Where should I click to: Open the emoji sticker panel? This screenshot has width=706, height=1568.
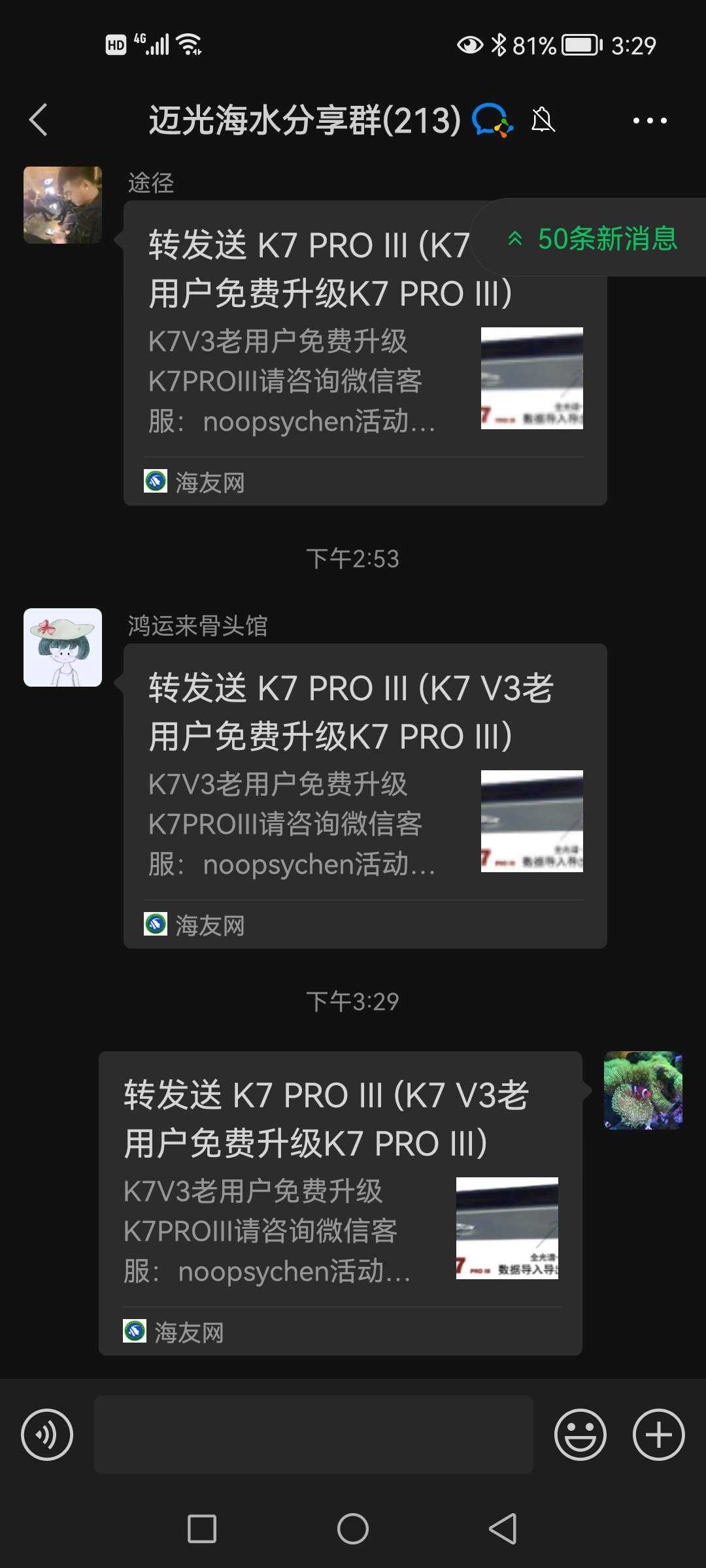coord(580,1435)
